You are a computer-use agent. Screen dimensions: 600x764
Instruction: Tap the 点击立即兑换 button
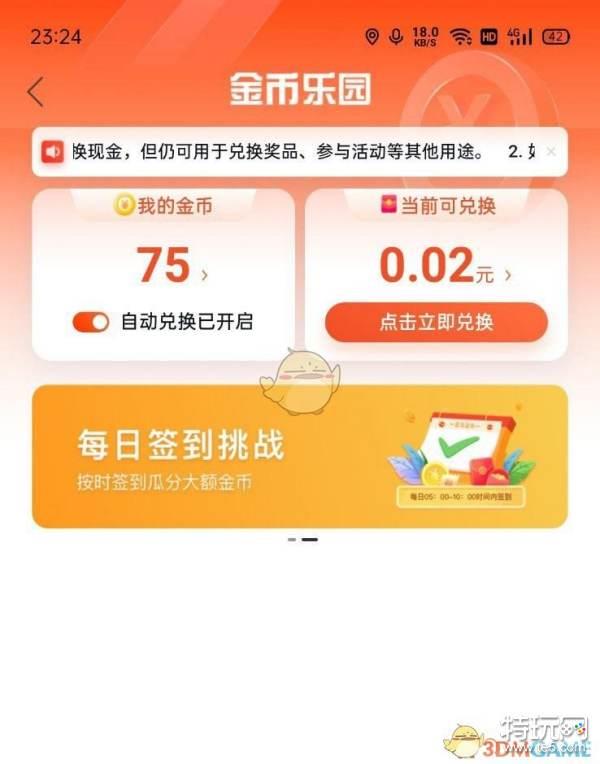pos(436,322)
